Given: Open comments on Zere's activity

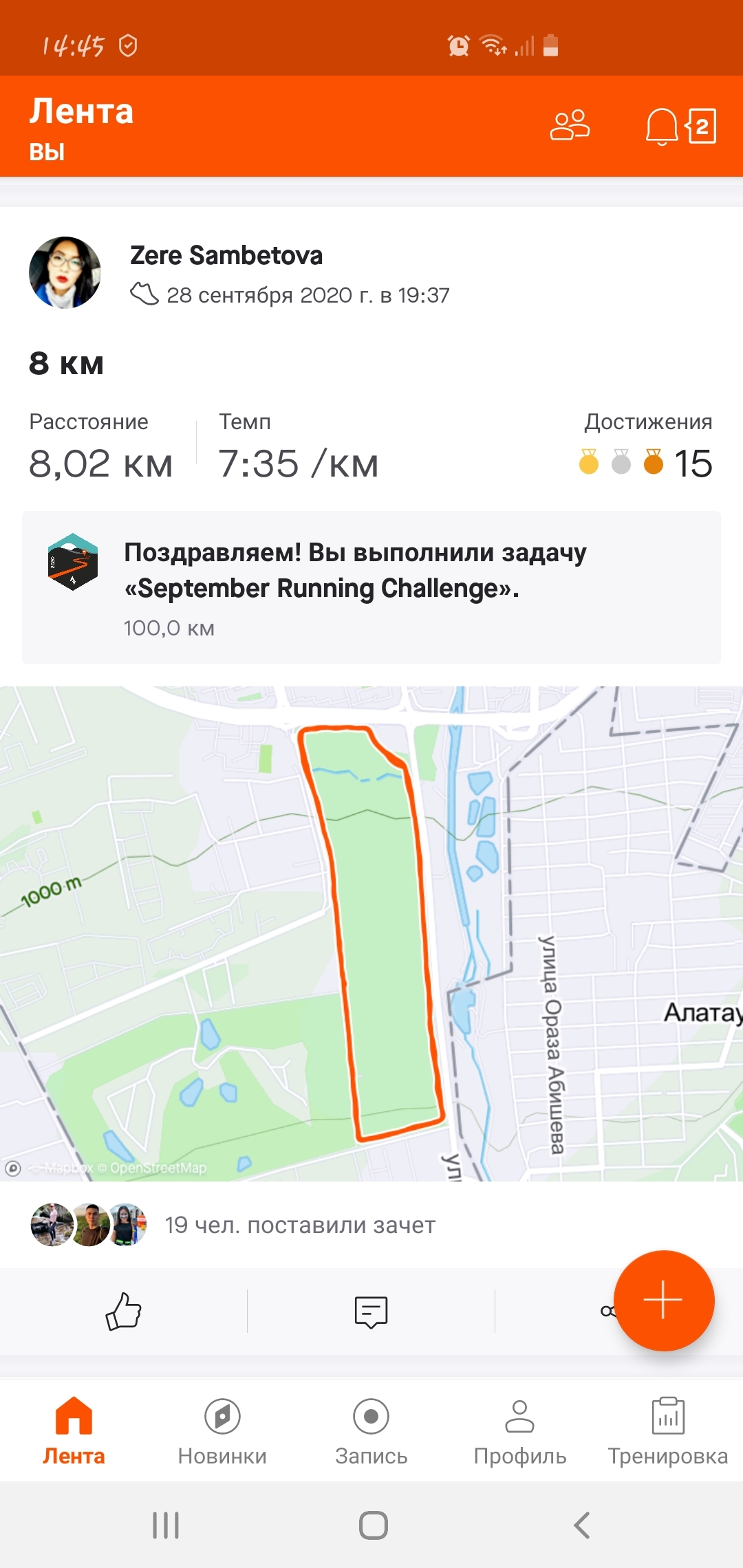Looking at the screenshot, I should tap(371, 1311).
